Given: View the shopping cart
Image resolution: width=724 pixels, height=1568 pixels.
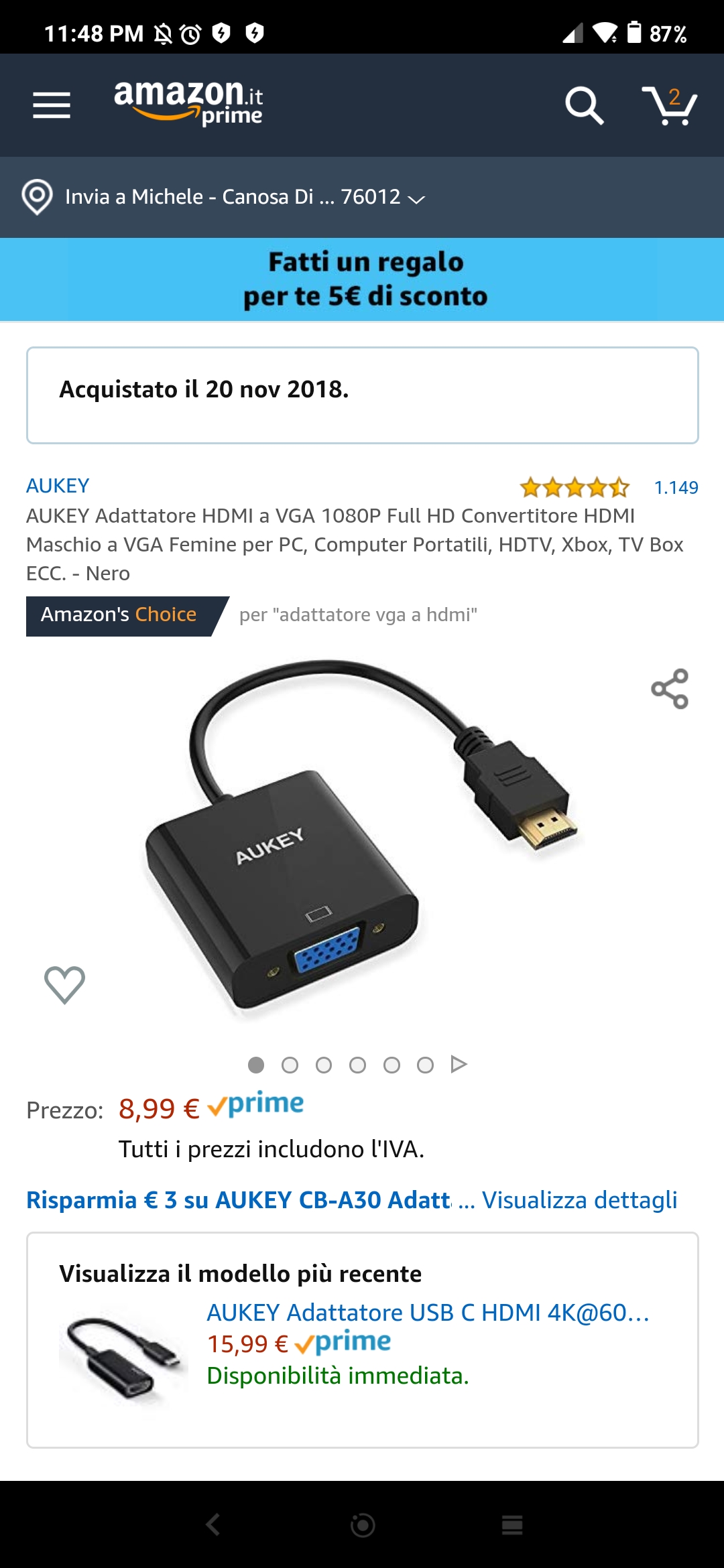Looking at the screenshot, I should [670, 105].
